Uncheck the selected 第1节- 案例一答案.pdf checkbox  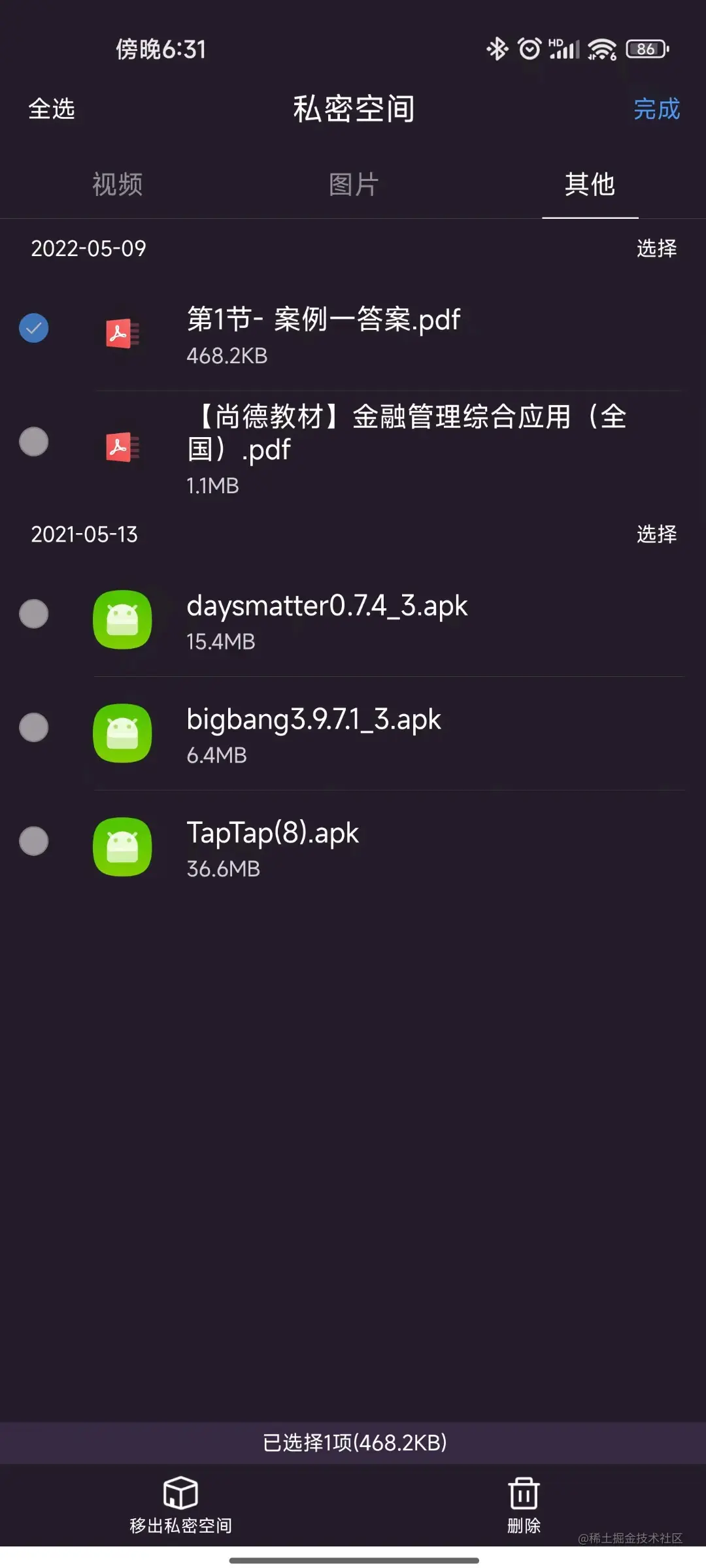coord(34,329)
